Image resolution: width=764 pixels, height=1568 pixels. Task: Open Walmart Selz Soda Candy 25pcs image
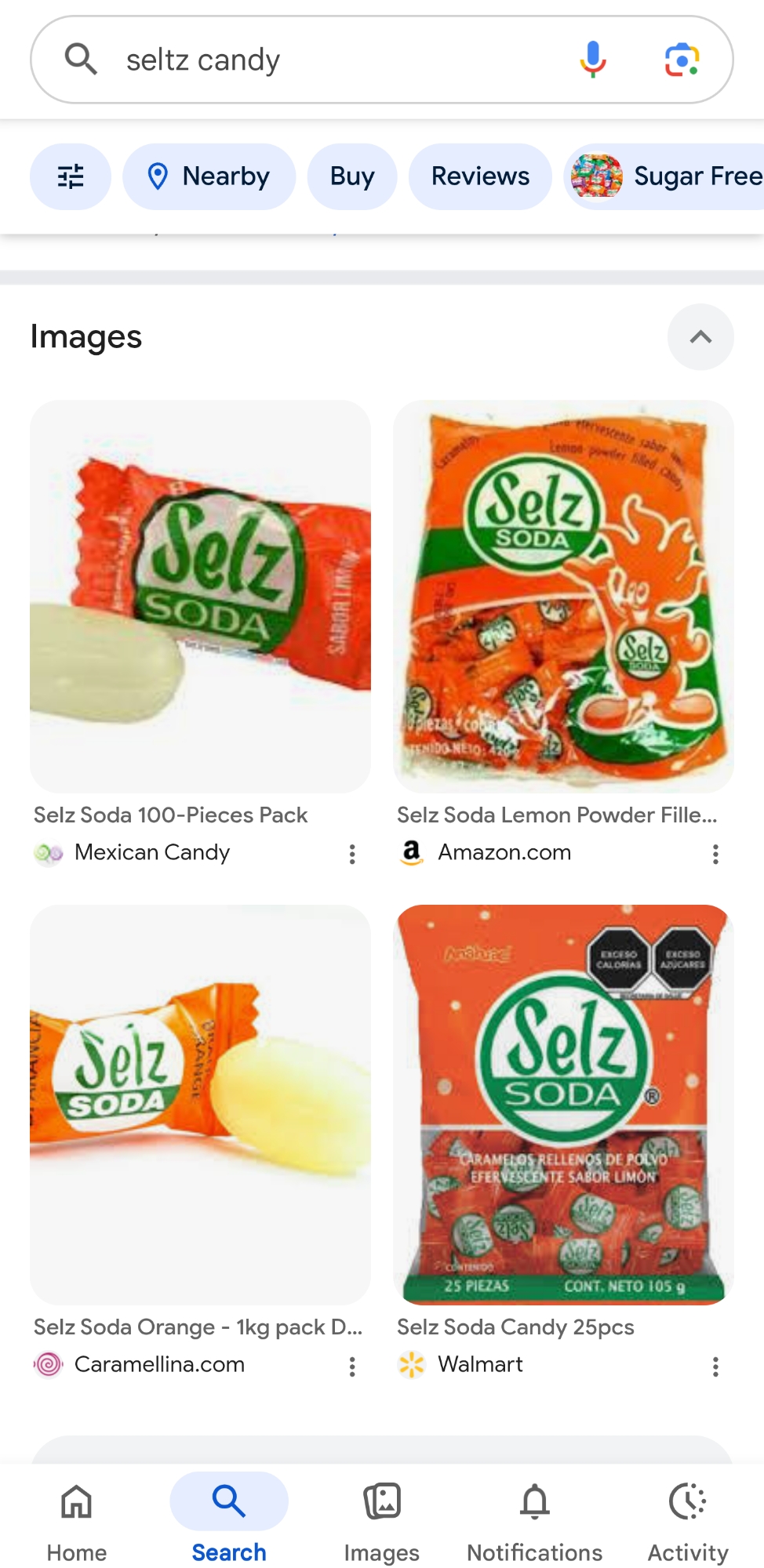pos(563,1104)
